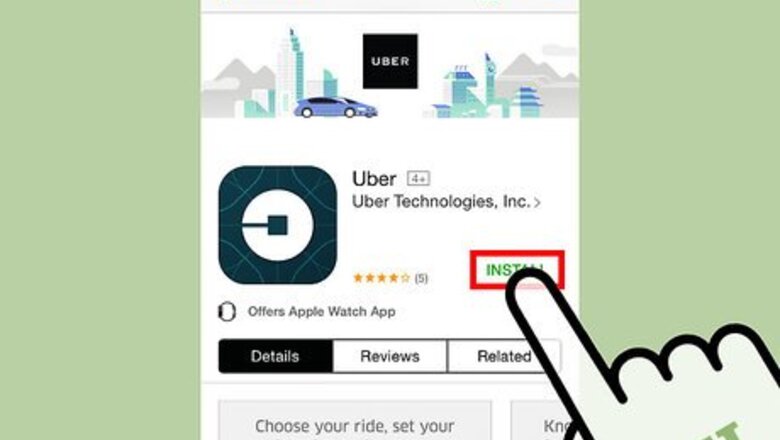Select the Details tab

tap(275, 356)
